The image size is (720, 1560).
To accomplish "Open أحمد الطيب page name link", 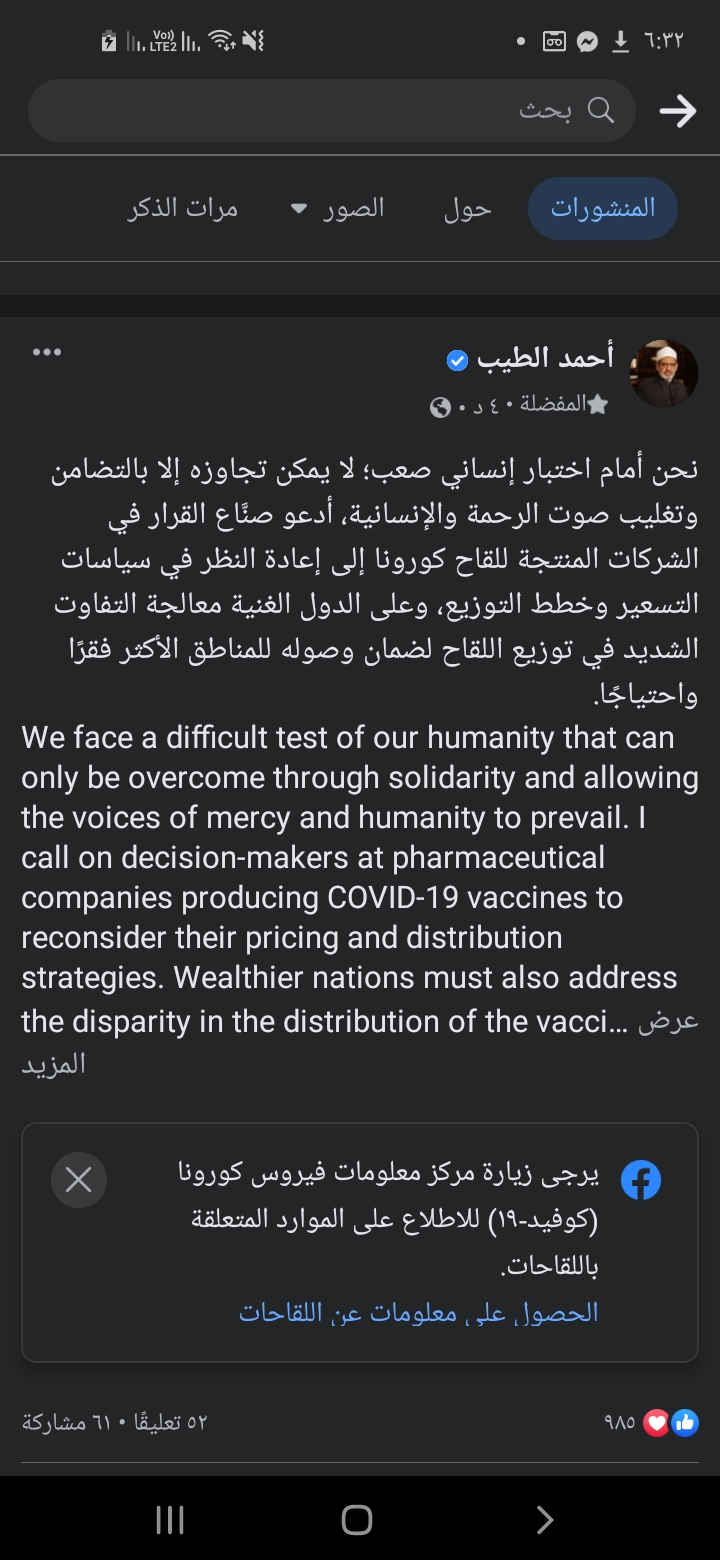I will tap(546, 358).
